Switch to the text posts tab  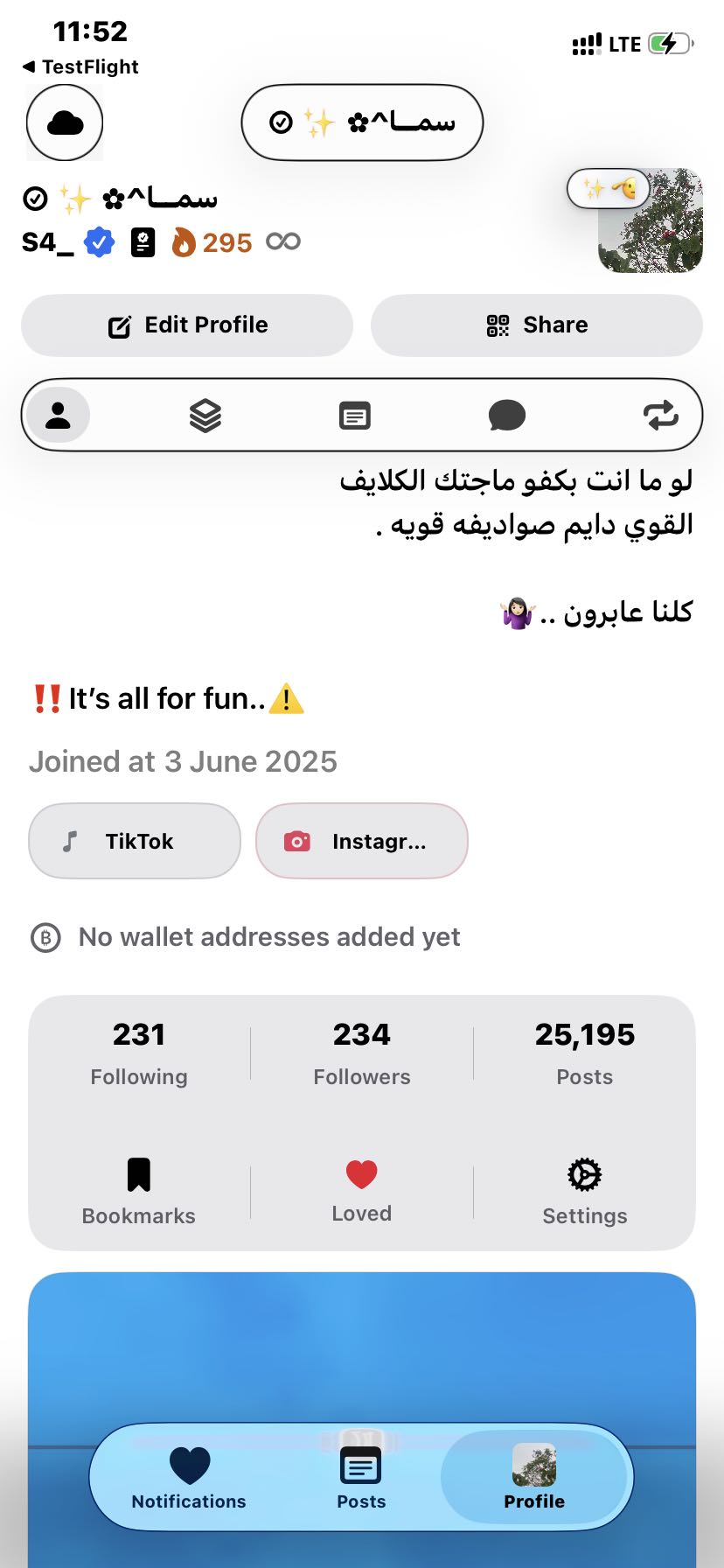(x=355, y=415)
